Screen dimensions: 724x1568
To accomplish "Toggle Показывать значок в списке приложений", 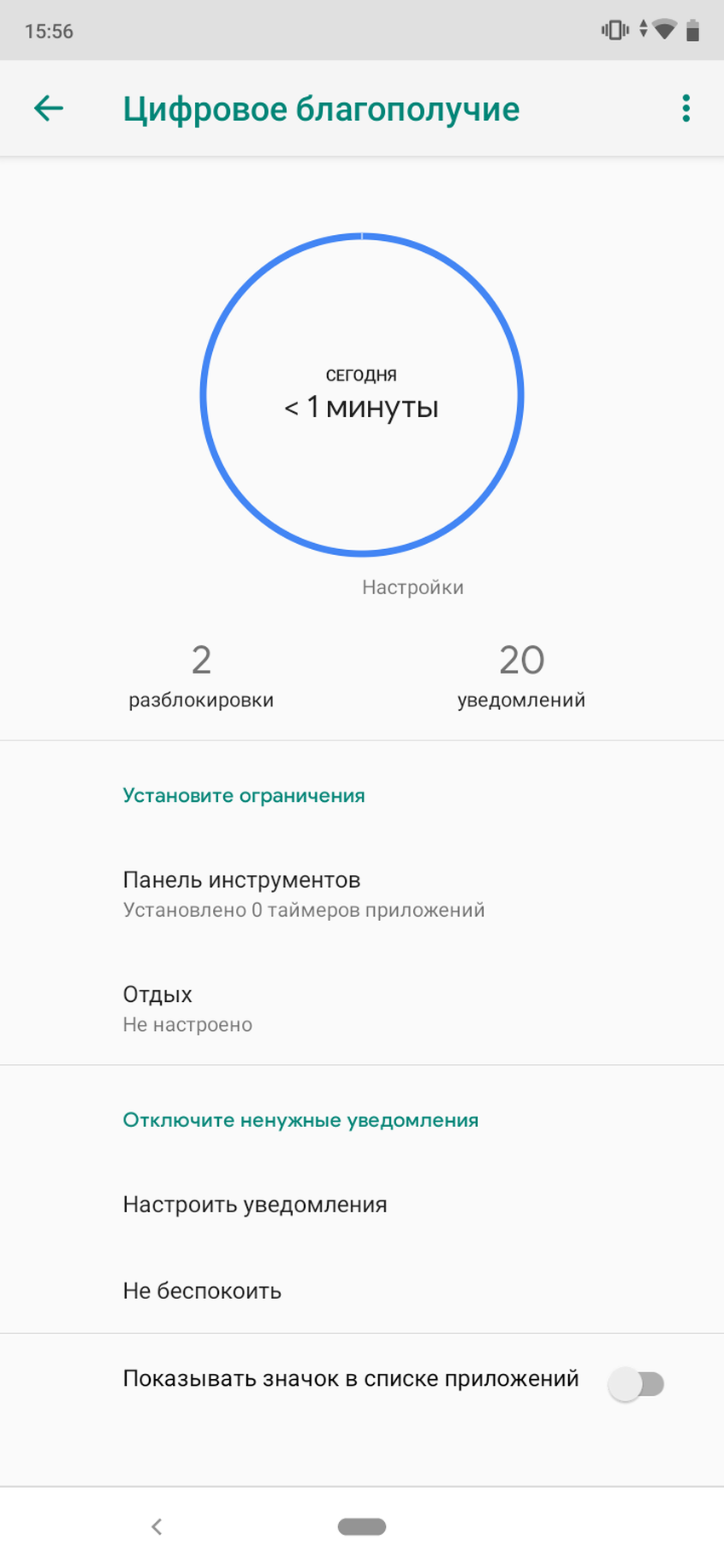I will (636, 1383).
